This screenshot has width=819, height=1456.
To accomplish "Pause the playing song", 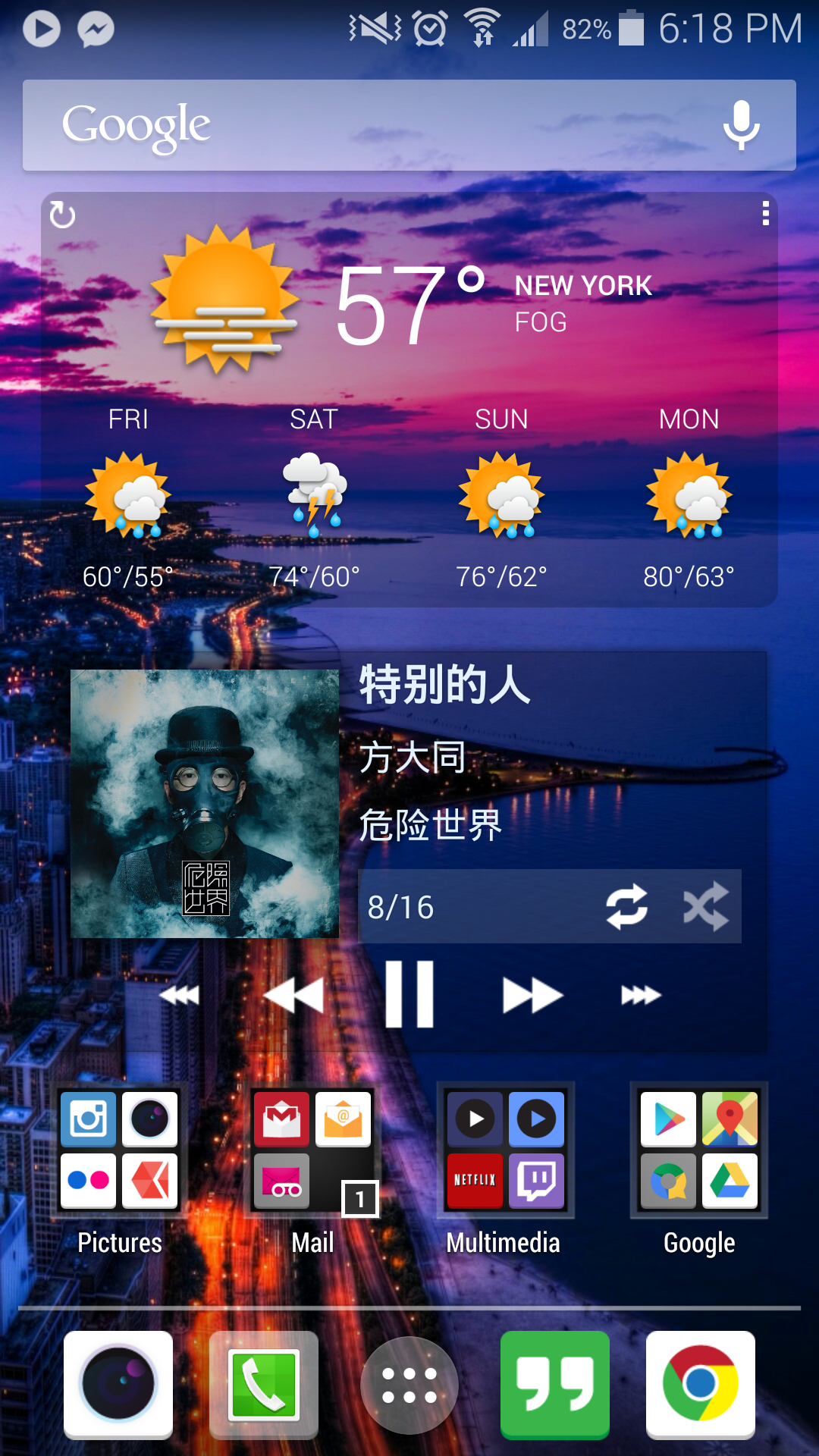I will point(409,994).
